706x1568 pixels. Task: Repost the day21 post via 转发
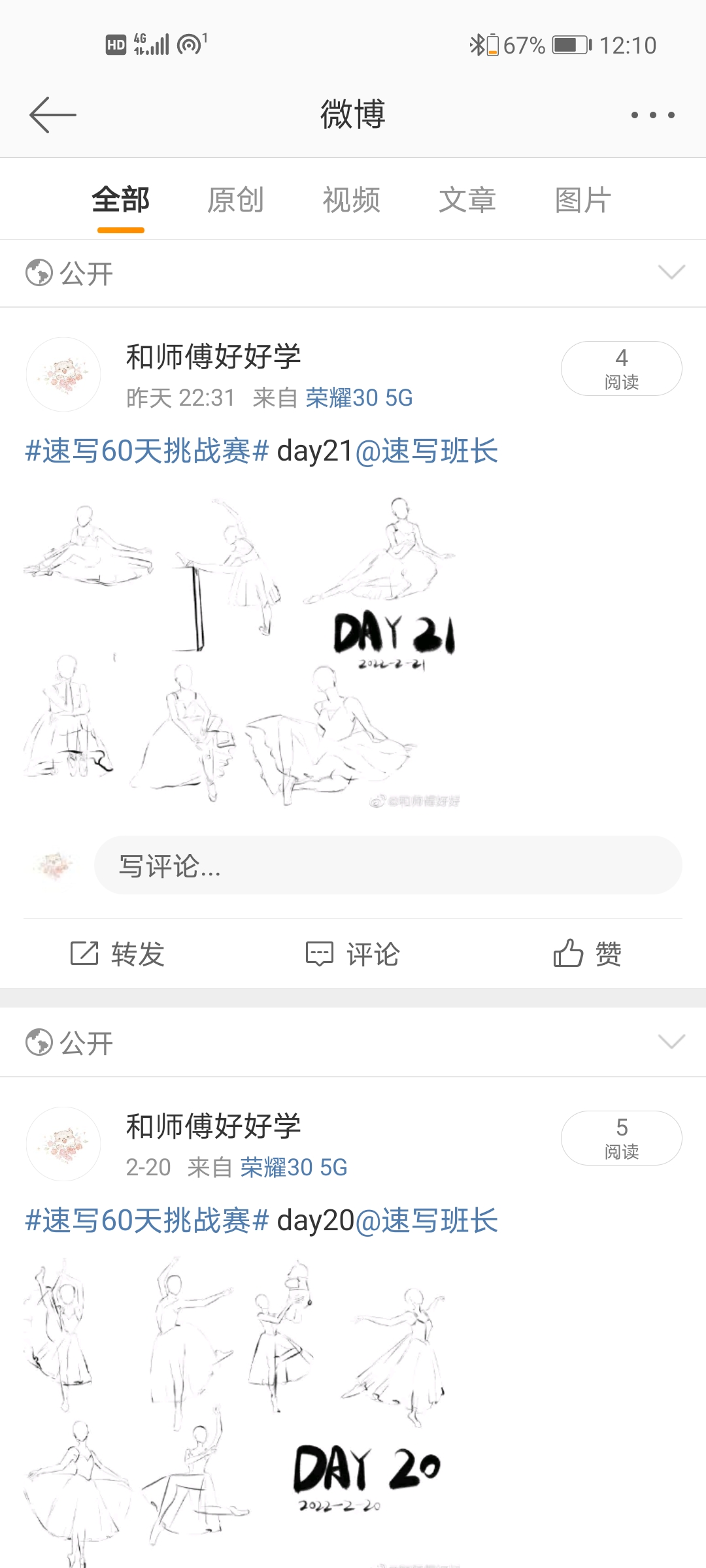point(118,954)
